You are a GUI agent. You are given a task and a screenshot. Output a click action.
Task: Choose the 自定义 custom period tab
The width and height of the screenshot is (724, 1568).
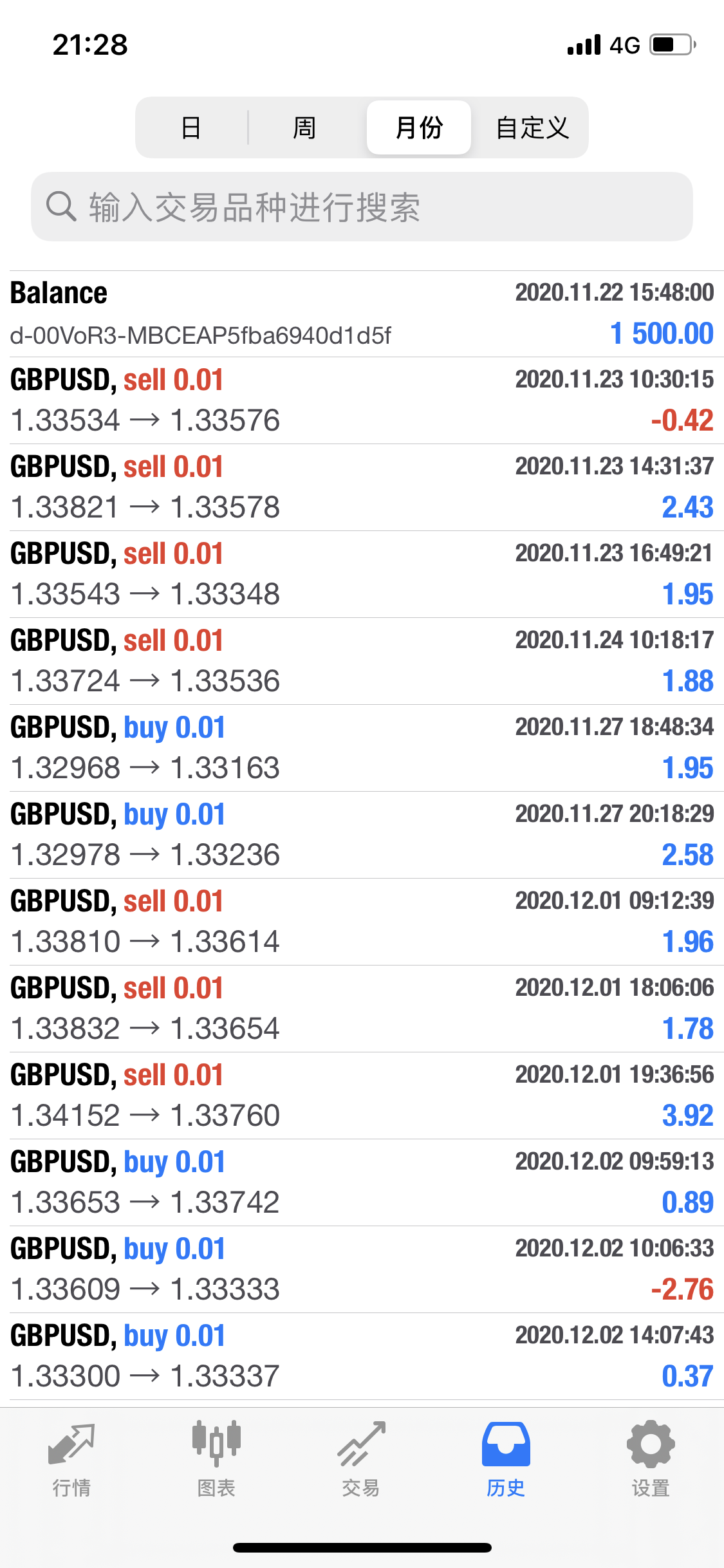coord(532,127)
